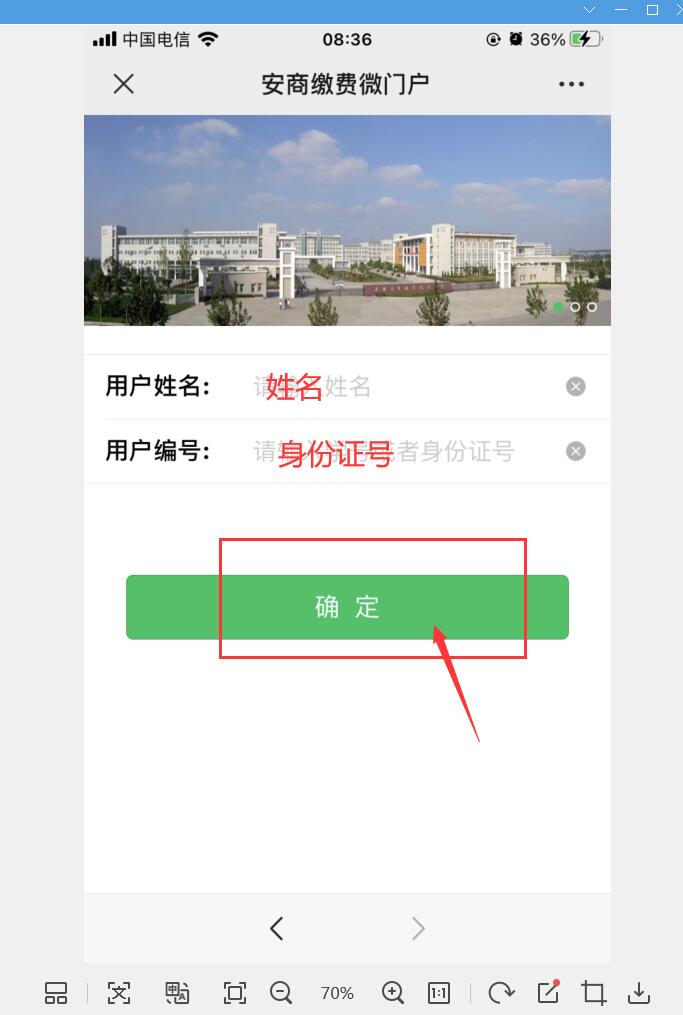Zoom in on the image
Screen dimensions: 683x1015
pyautogui.click(x=393, y=993)
